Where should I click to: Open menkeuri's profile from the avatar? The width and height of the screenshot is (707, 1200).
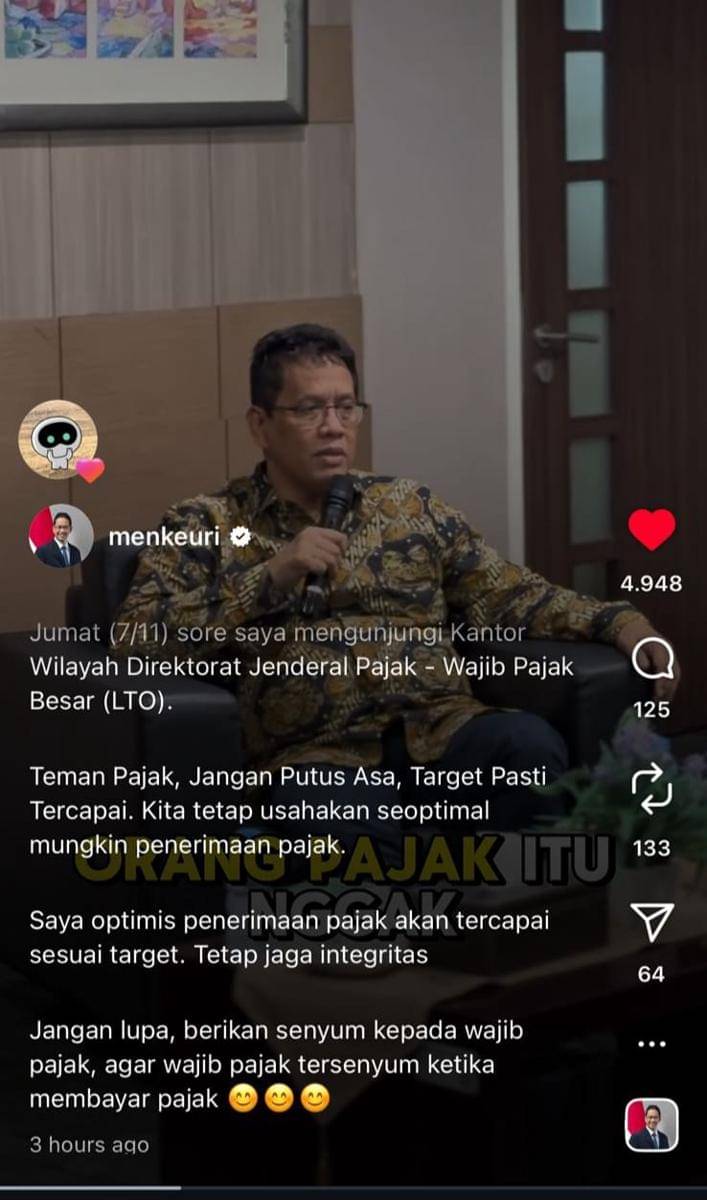coord(61,536)
